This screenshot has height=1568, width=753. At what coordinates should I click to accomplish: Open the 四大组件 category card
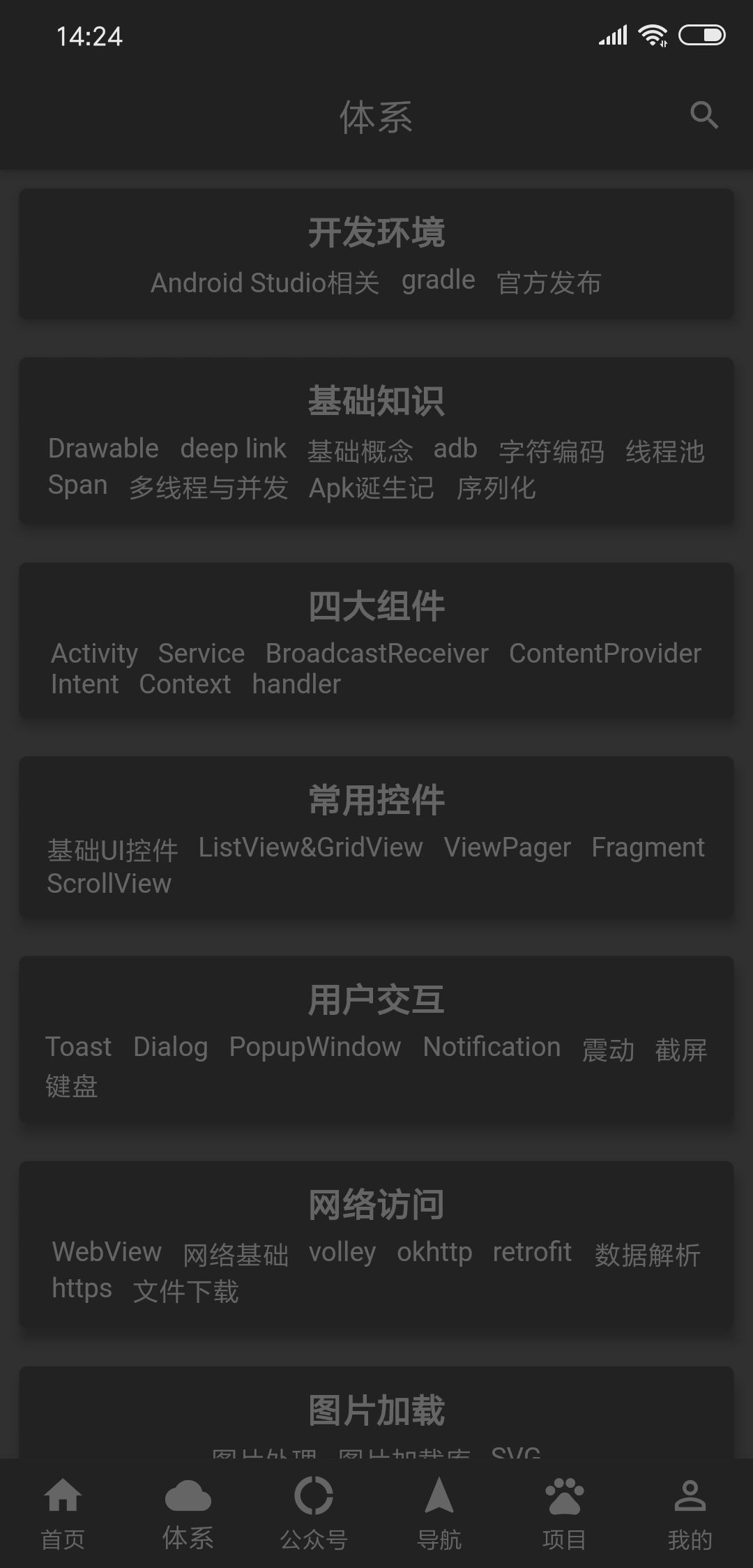(376, 607)
